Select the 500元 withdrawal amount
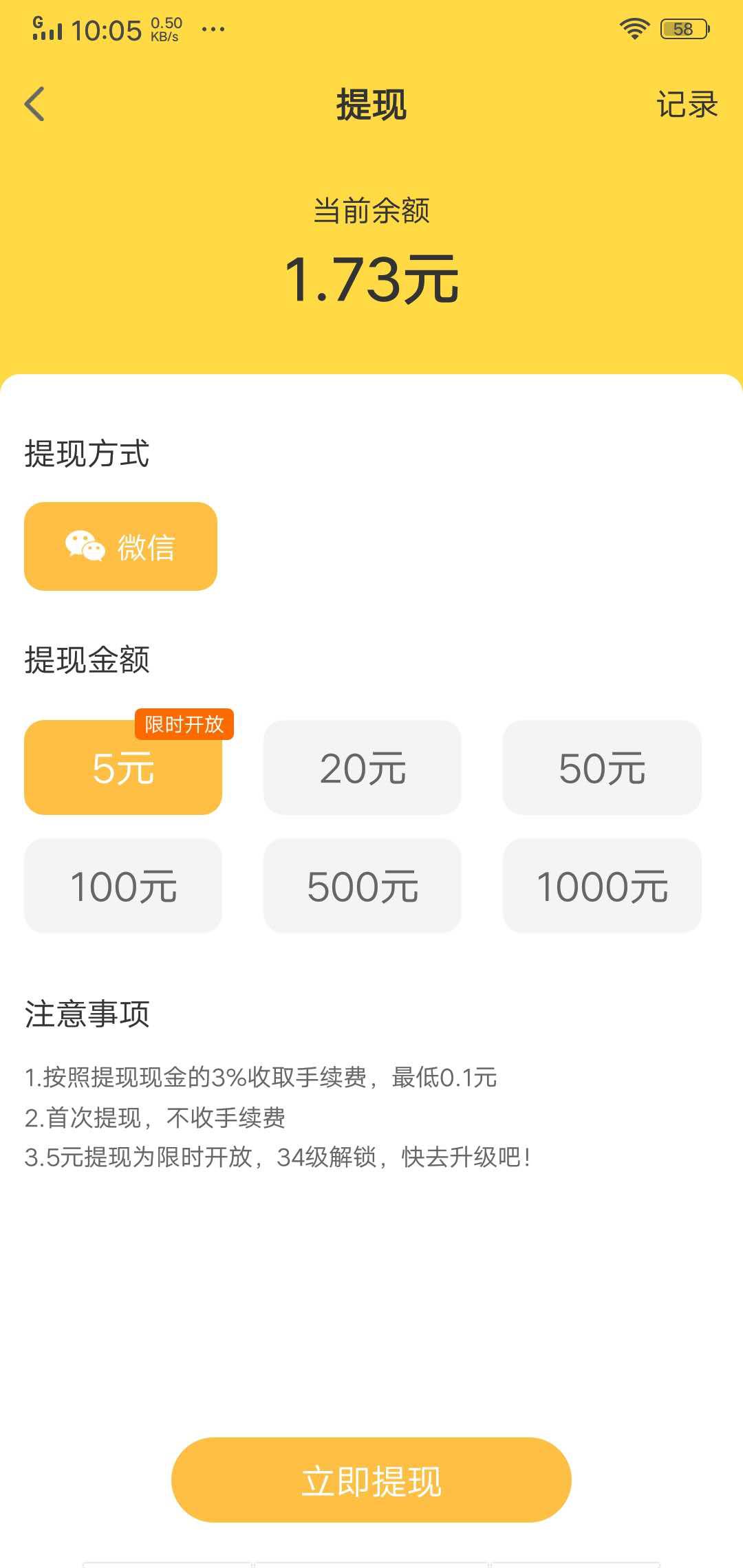This screenshot has width=743, height=1568. tap(361, 886)
